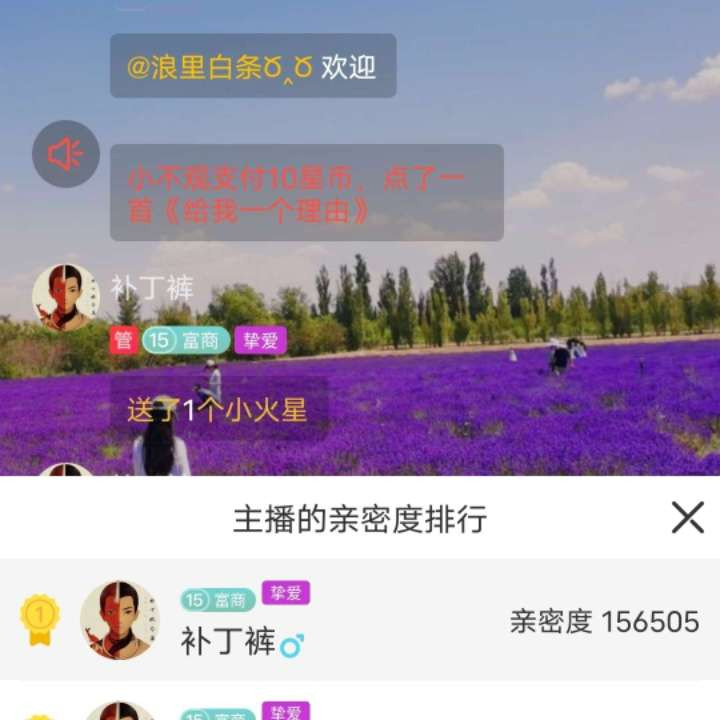The width and height of the screenshot is (720, 720).
Task: Tap the speaker announcement icon
Action: [66, 154]
